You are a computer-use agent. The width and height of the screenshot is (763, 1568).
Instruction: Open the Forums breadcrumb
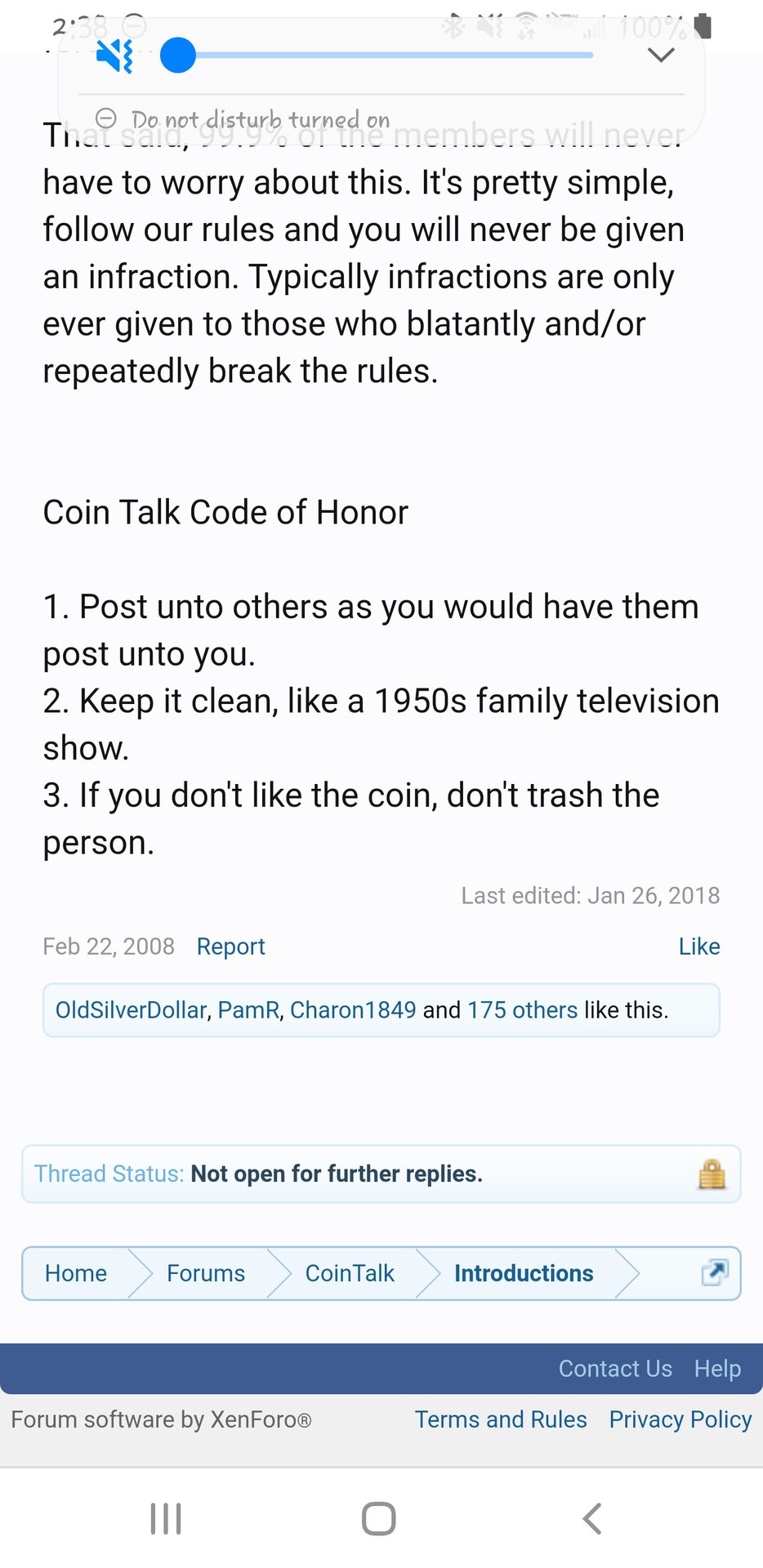tap(206, 1273)
